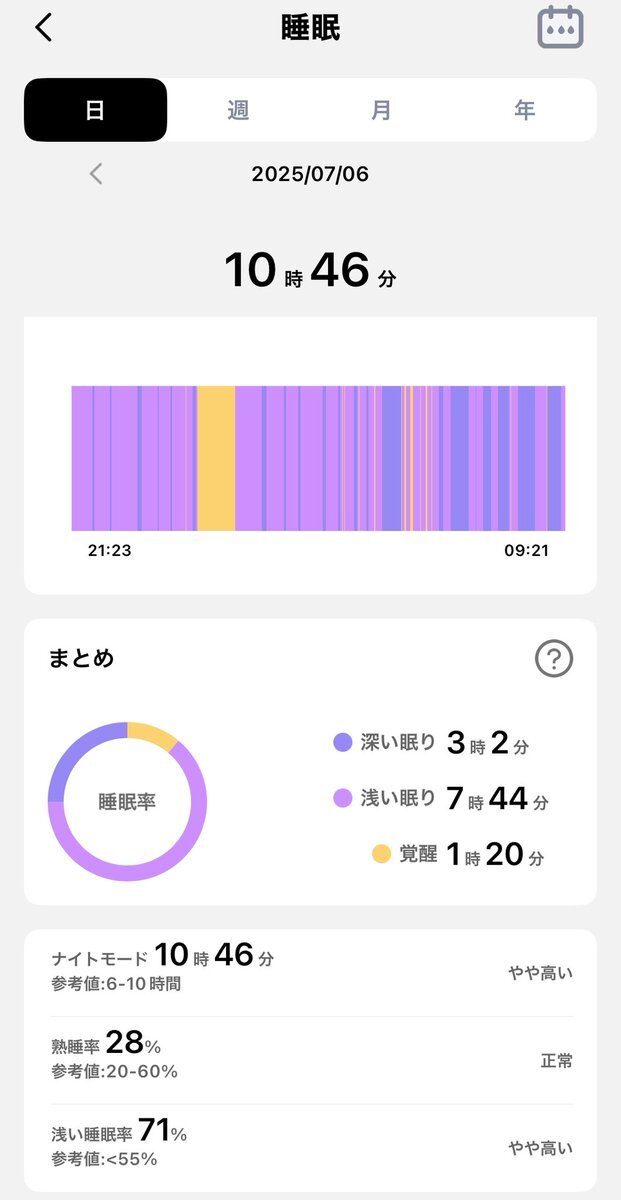Screen dimensions: 621x1200
Task: Switch to the 週 tab
Action: (238, 110)
